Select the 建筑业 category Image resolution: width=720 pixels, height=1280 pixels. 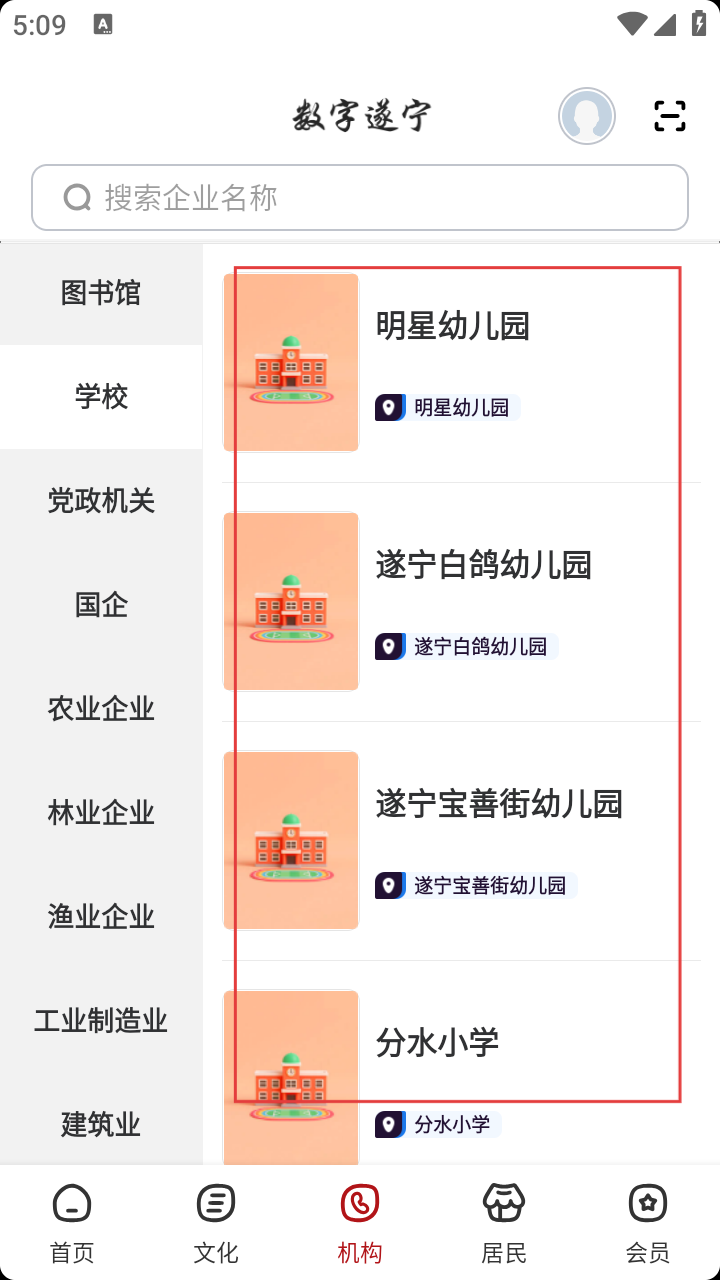[101, 1125]
